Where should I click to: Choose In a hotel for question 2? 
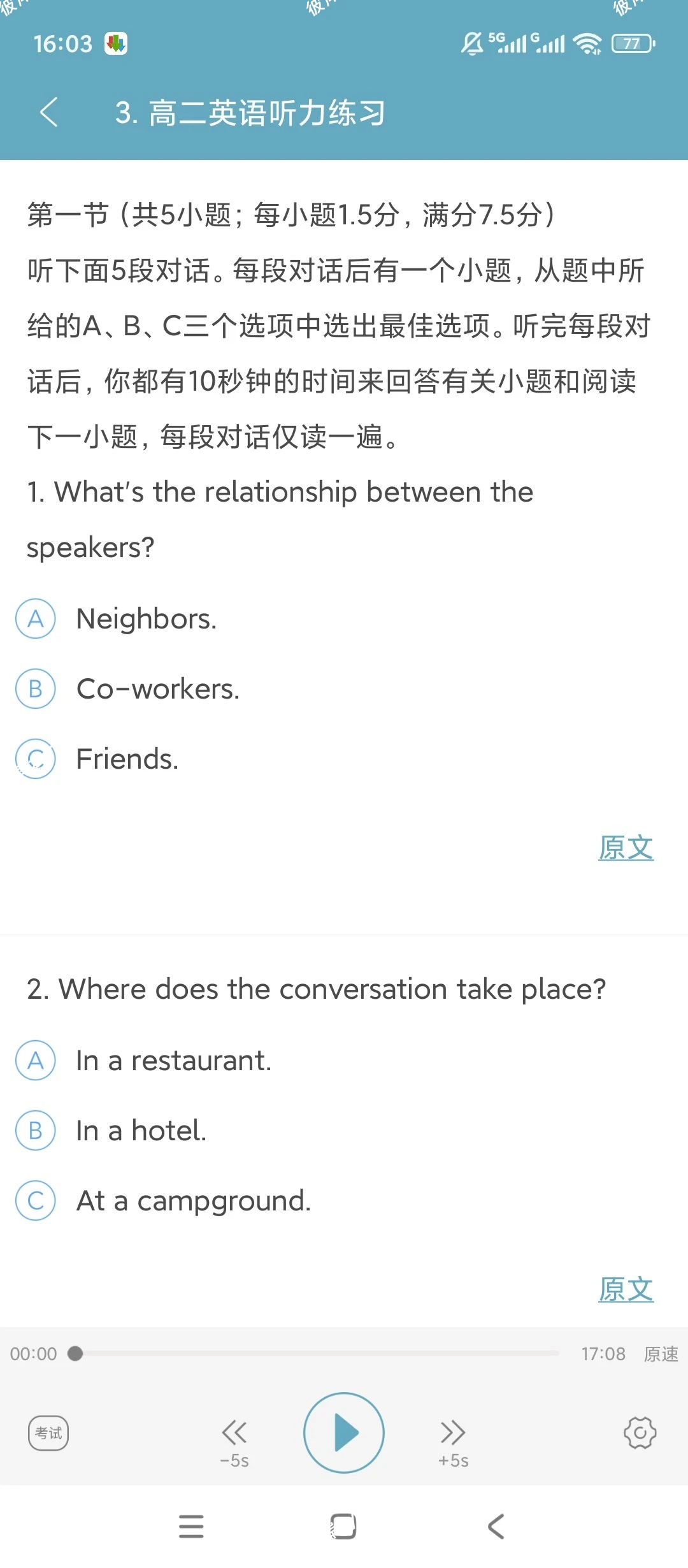pyautogui.click(x=36, y=1131)
